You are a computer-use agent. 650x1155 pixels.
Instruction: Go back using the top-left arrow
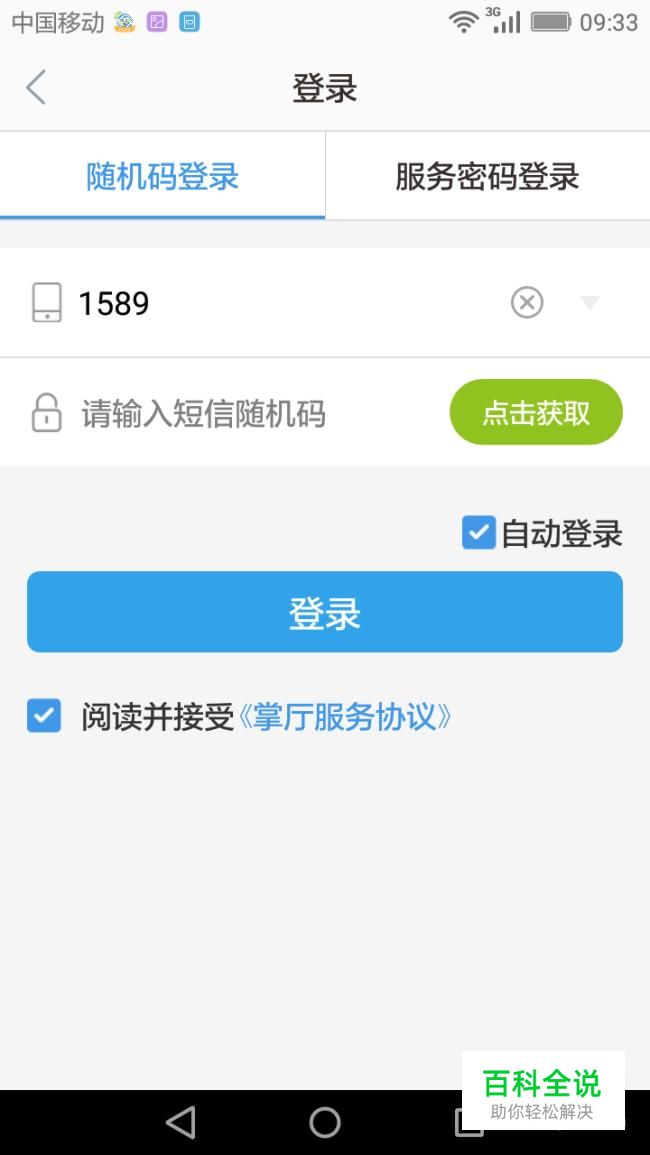pyautogui.click(x=36, y=88)
